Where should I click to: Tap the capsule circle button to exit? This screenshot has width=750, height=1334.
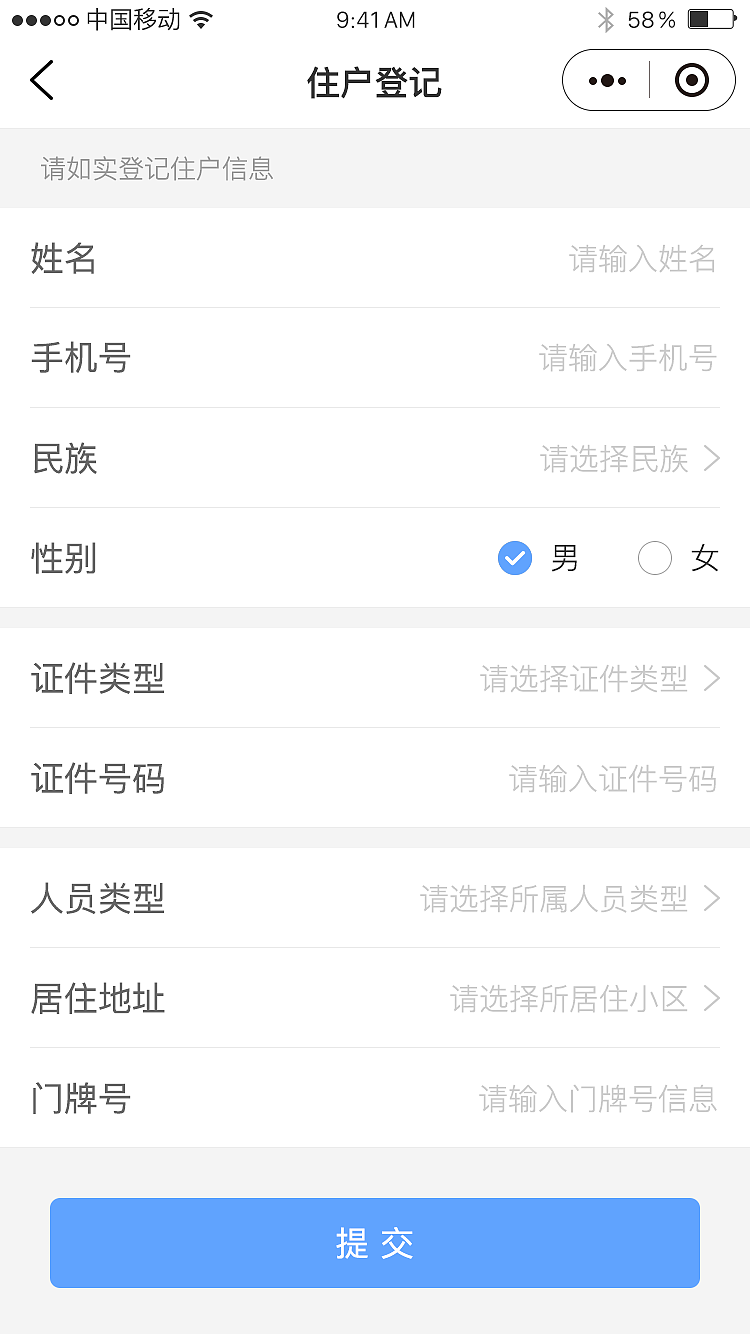691,80
